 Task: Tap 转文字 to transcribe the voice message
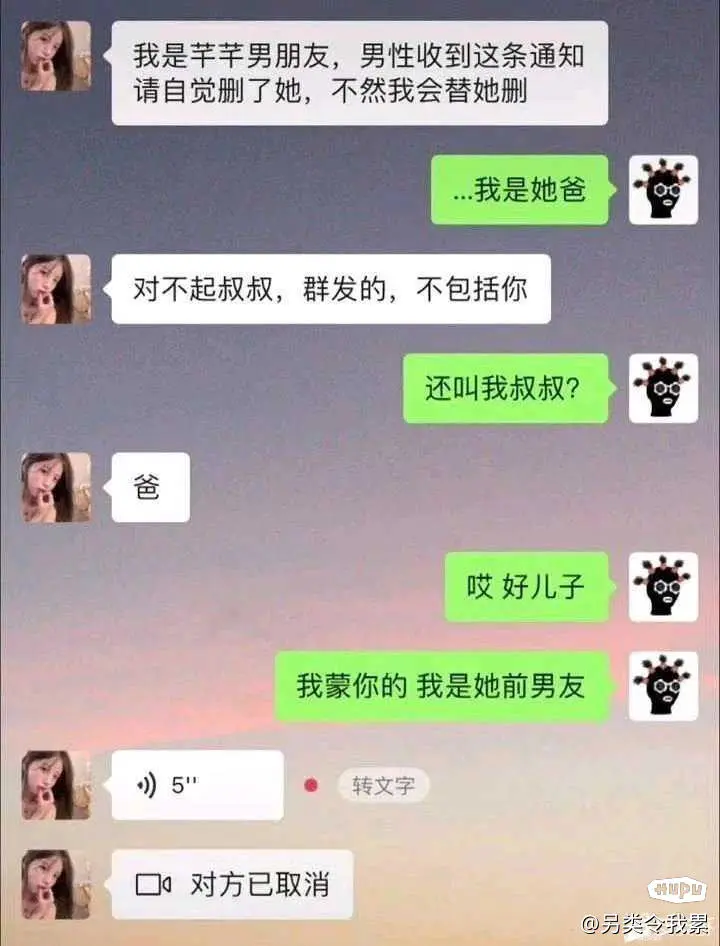click(x=383, y=786)
